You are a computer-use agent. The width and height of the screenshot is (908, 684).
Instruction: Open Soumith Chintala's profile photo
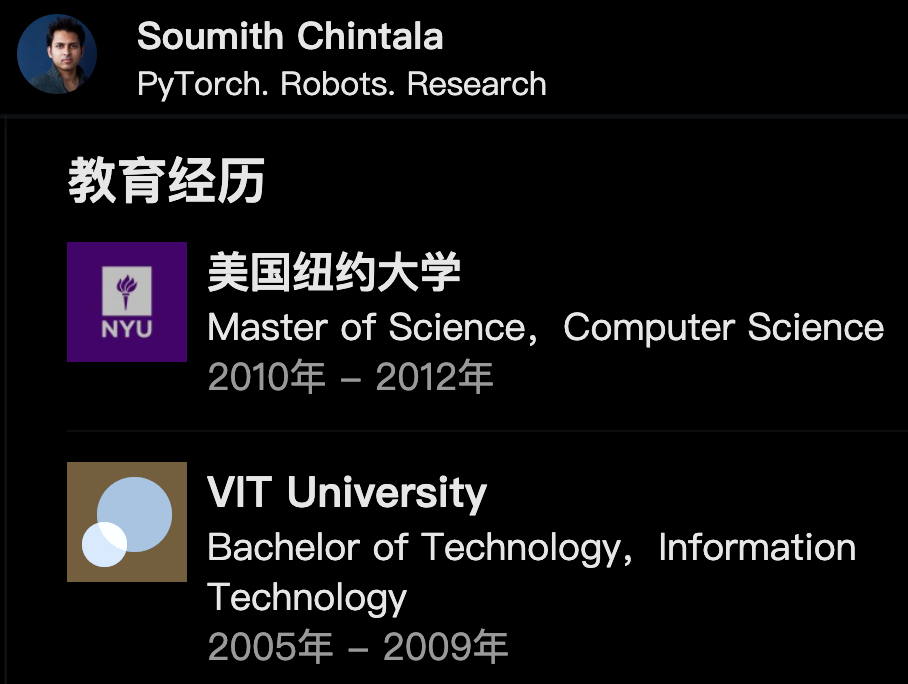(x=57, y=54)
